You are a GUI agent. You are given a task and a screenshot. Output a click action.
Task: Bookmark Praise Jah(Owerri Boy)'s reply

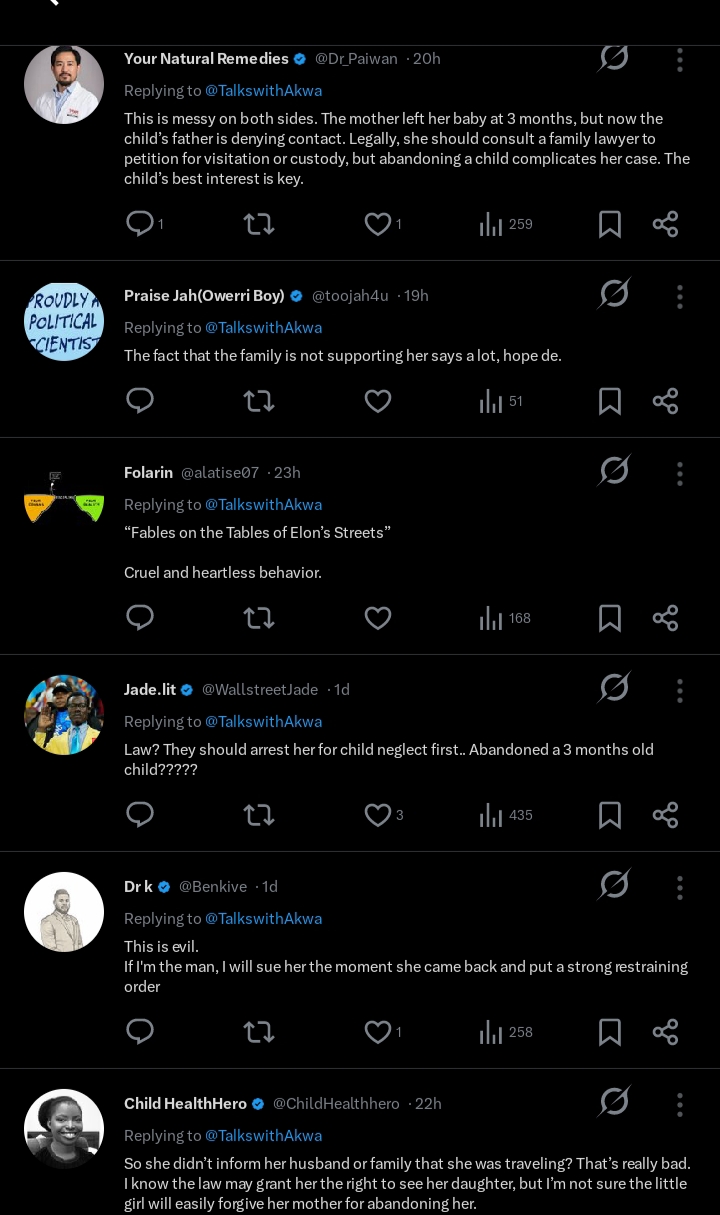click(x=609, y=401)
